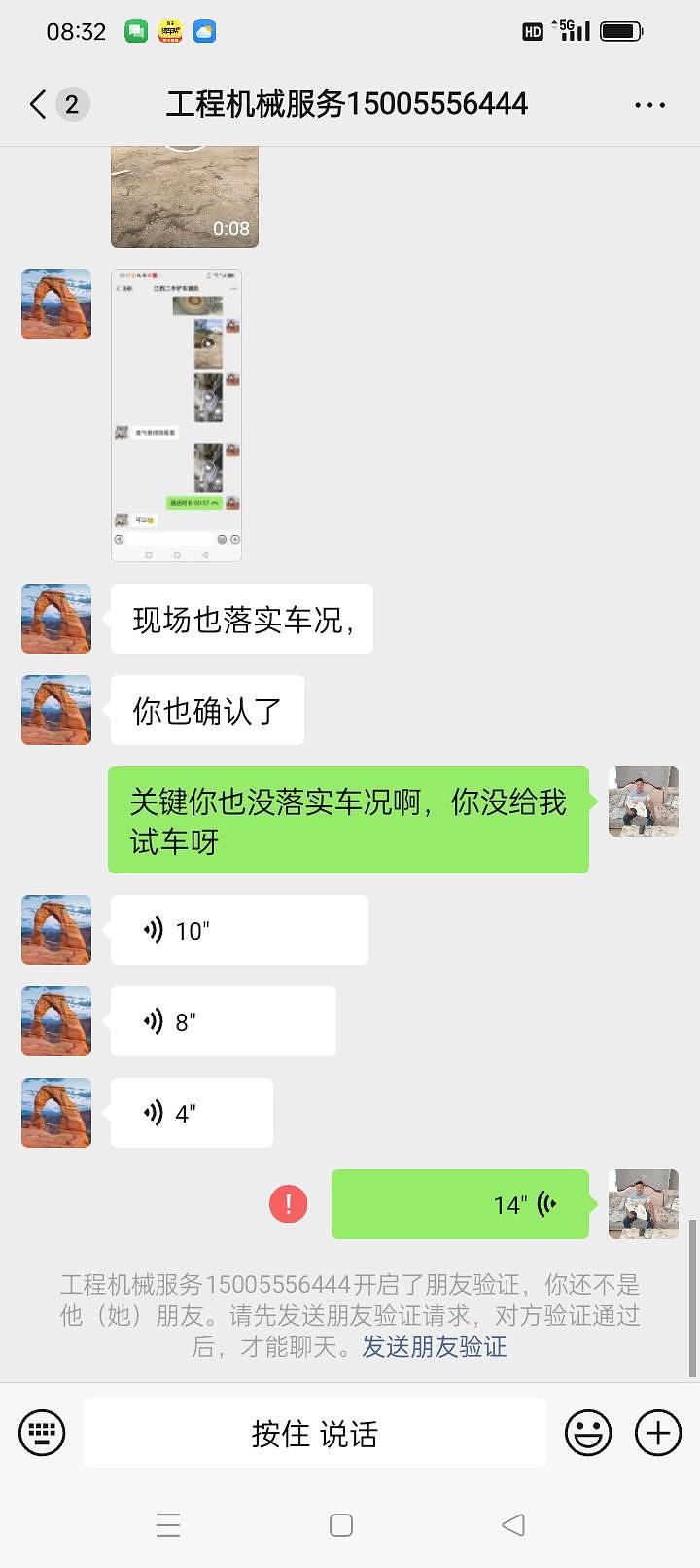Play the 8" voice message

223,1021
